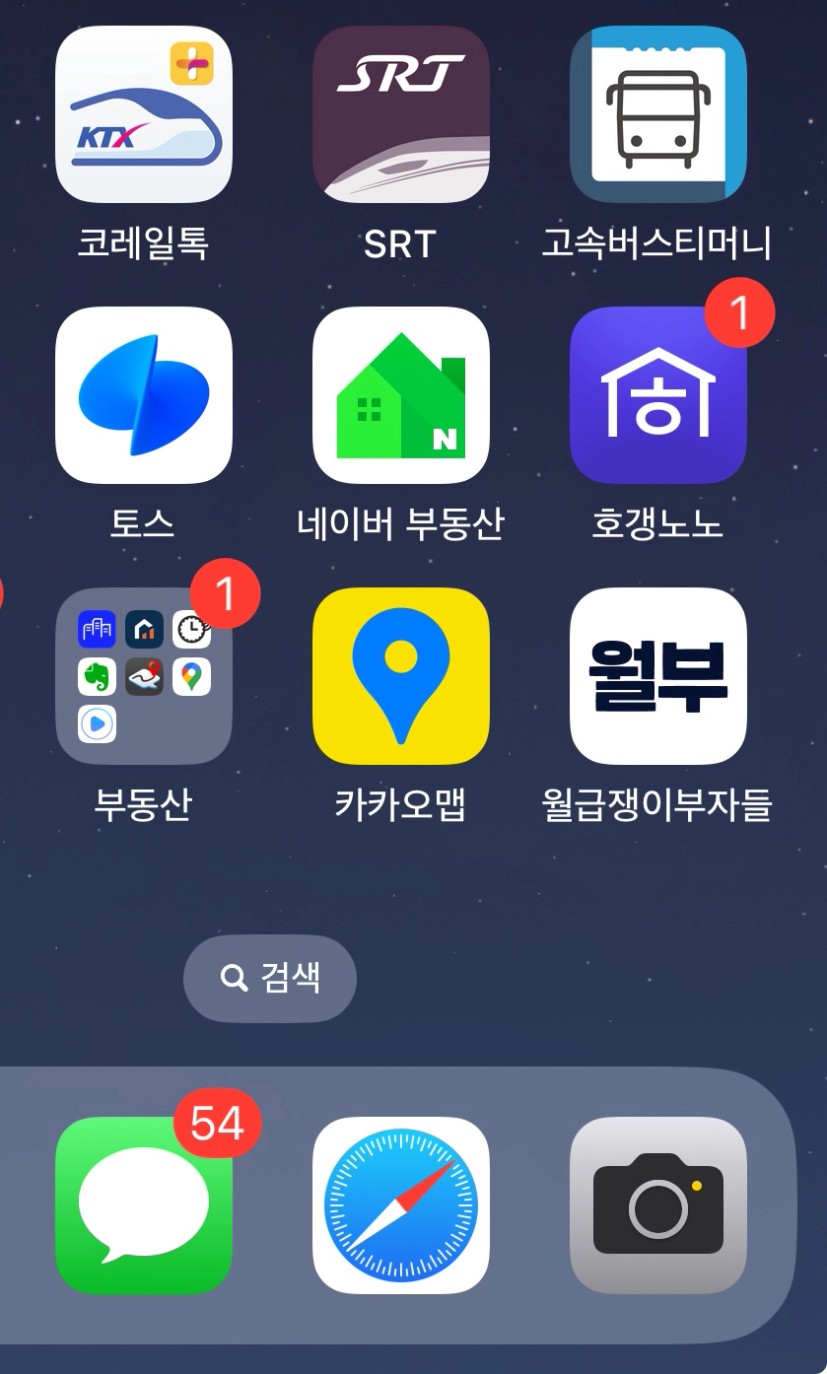Open the 고속버스티머니 bus app

pos(658,114)
